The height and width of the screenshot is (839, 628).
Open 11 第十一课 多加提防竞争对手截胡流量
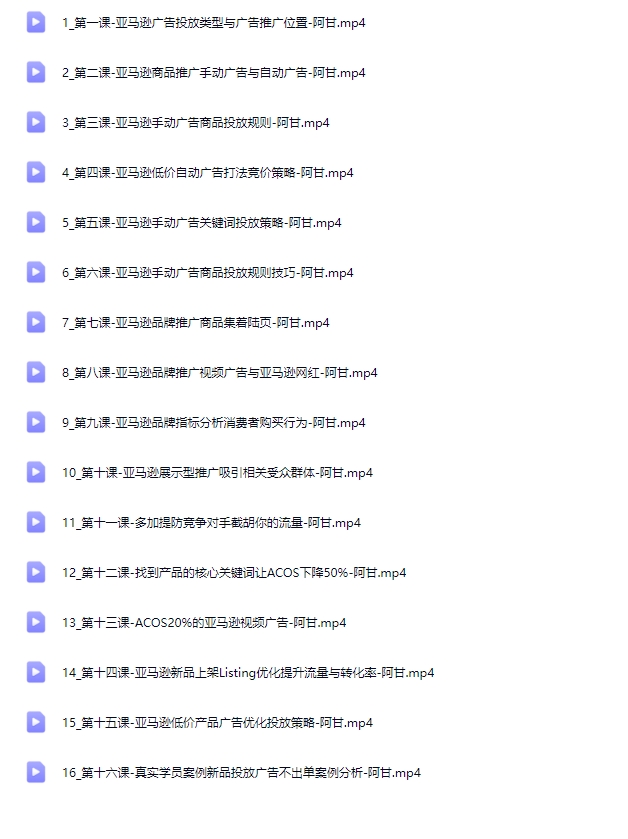(211, 523)
